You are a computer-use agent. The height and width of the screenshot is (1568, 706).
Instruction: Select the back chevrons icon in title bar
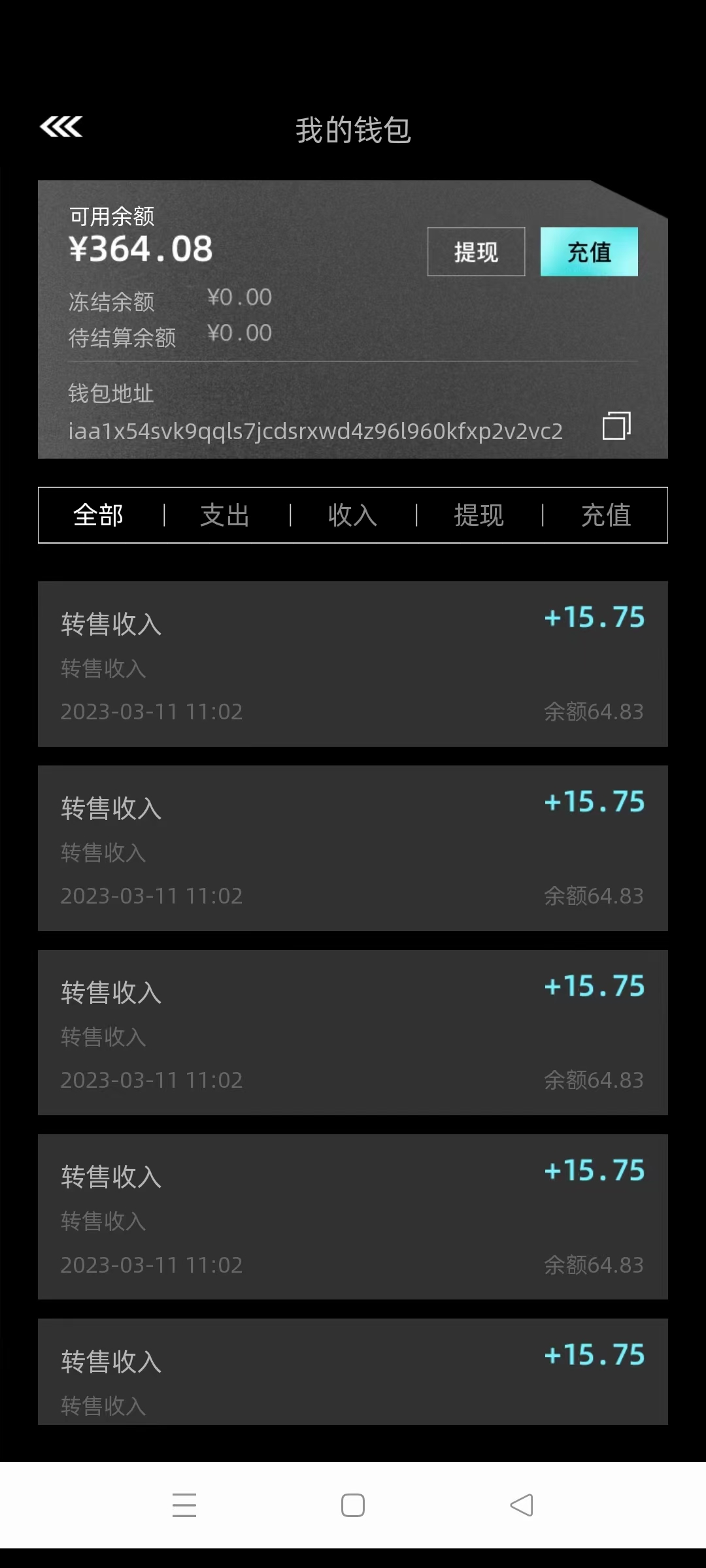(62, 127)
